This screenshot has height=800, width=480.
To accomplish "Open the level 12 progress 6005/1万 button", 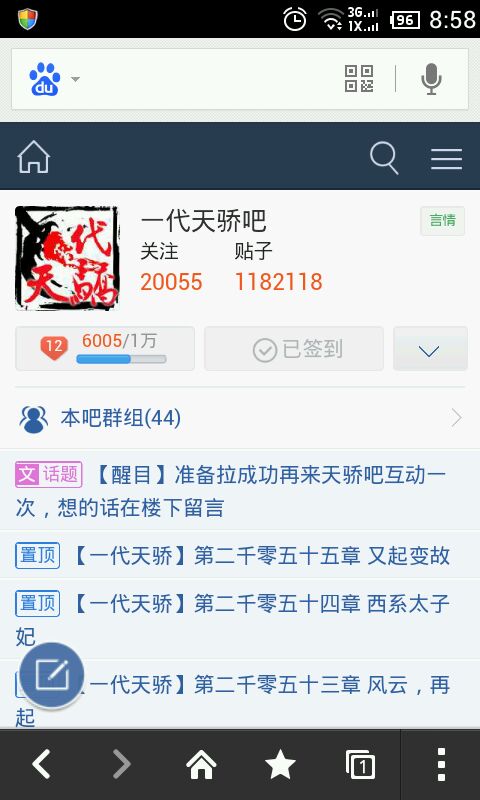I will (x=105, y=348).
